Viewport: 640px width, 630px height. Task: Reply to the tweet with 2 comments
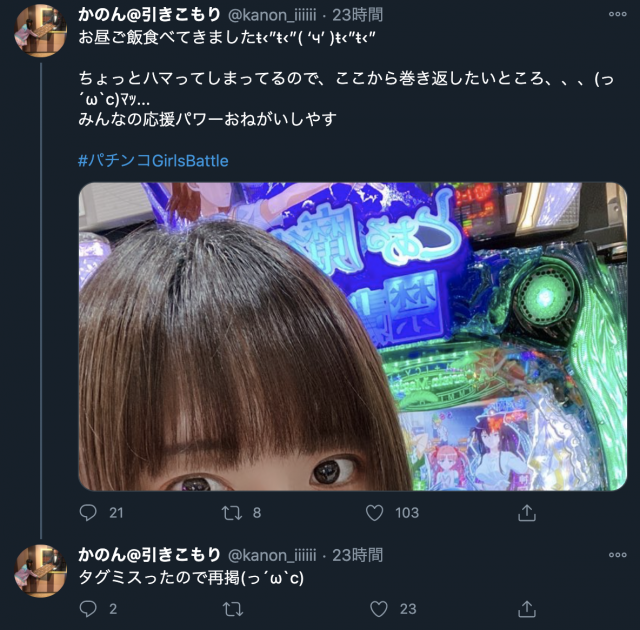click(88, 608)
